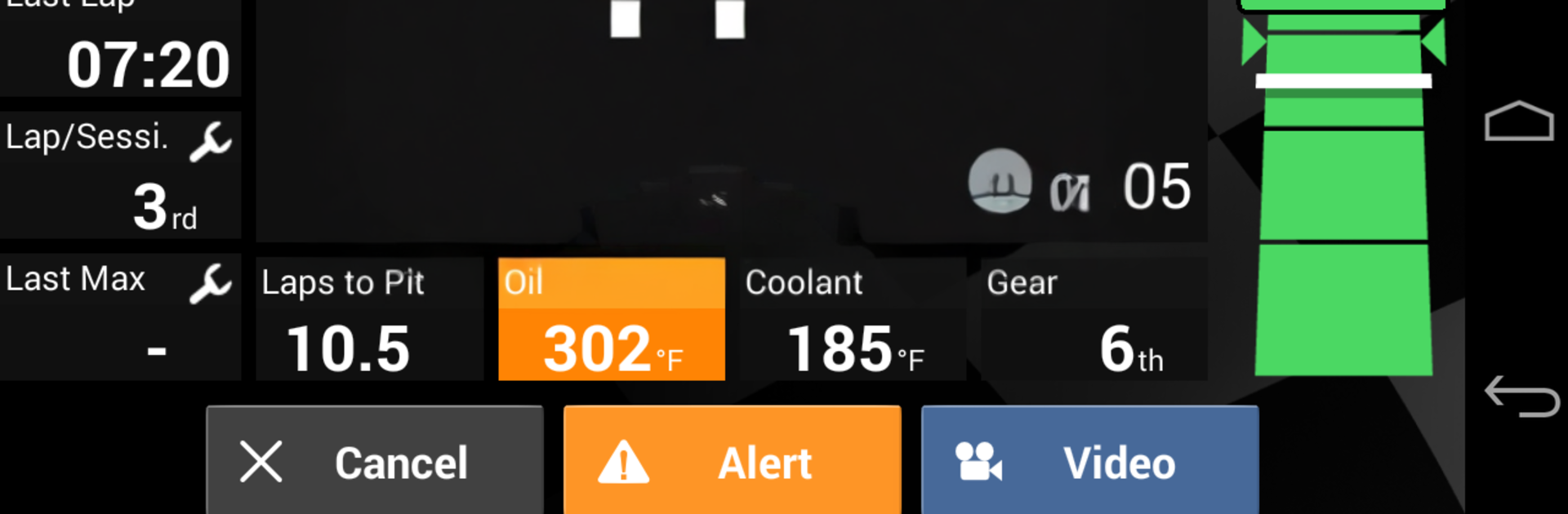Tap the Cancel button
The width and height of the screenshot is (1568, 514).
point(375,461)
